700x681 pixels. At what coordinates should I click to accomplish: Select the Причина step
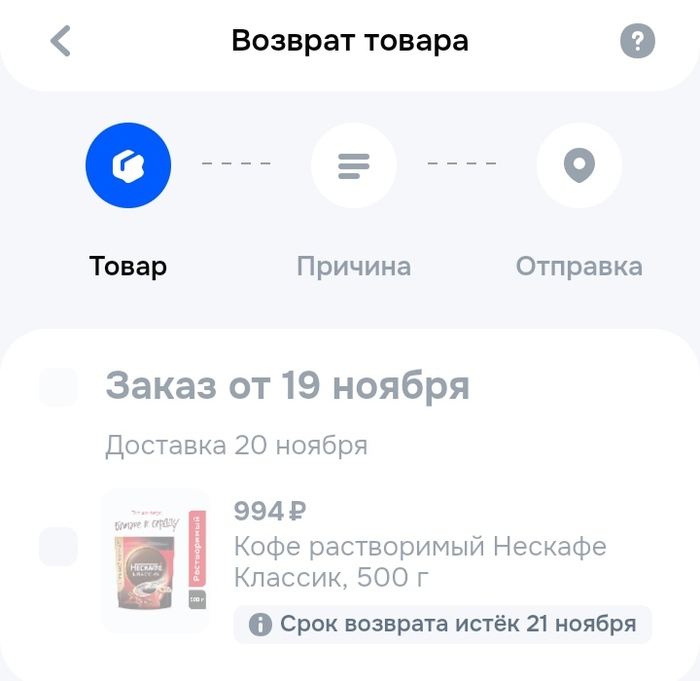(x=353, y=165)
